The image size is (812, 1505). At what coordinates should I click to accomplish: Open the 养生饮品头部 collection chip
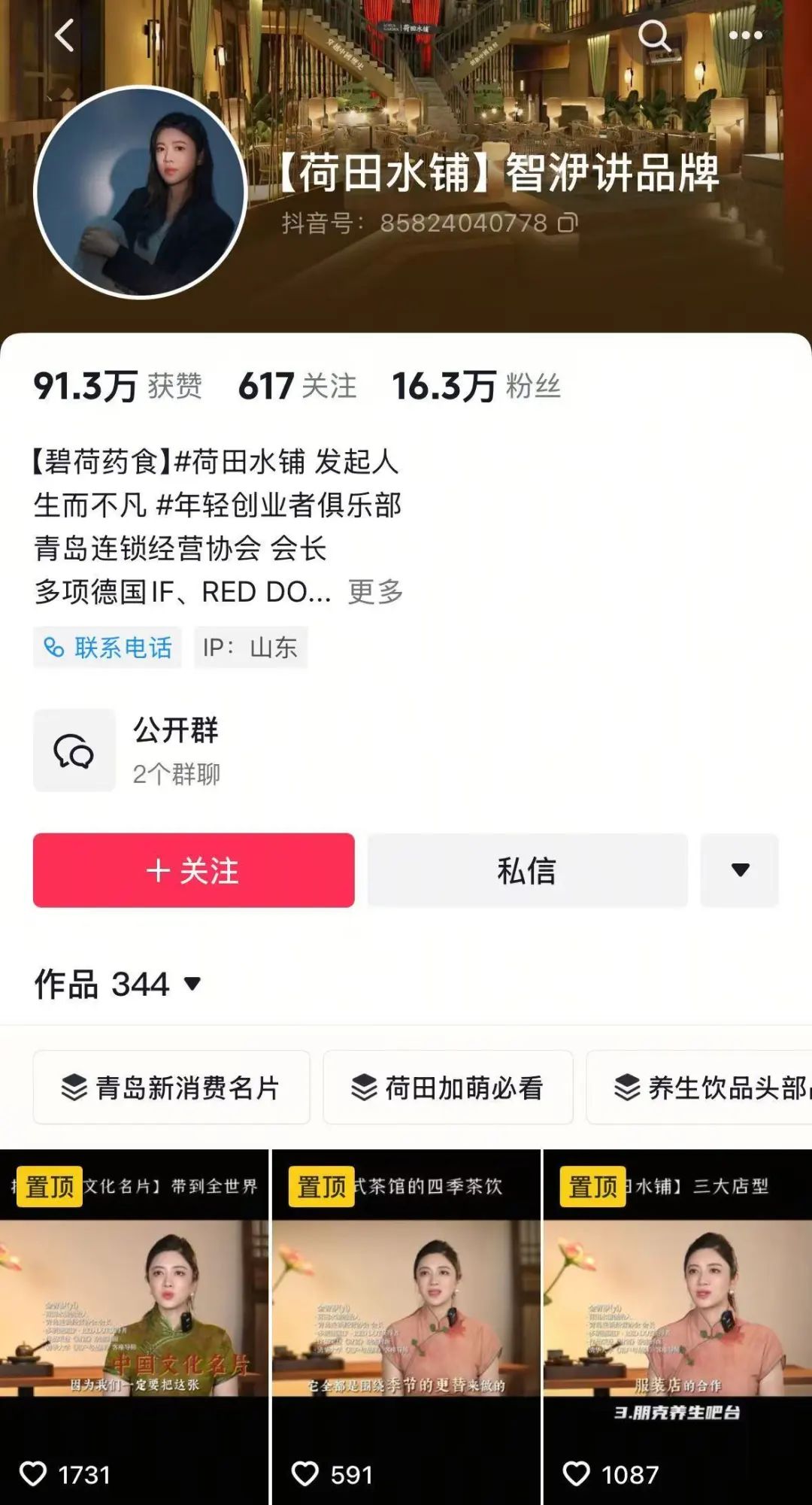coord(699,1087)
